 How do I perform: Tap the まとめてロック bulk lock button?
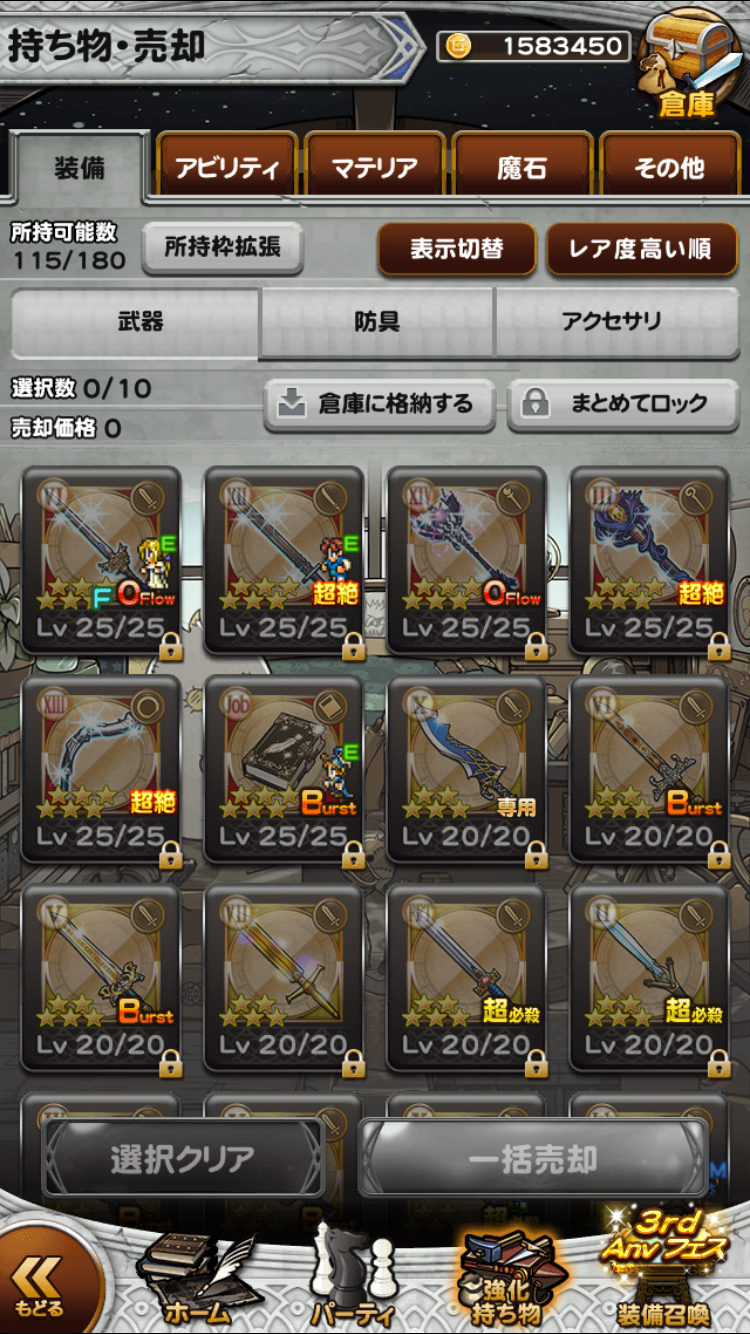tap(622, 404)
